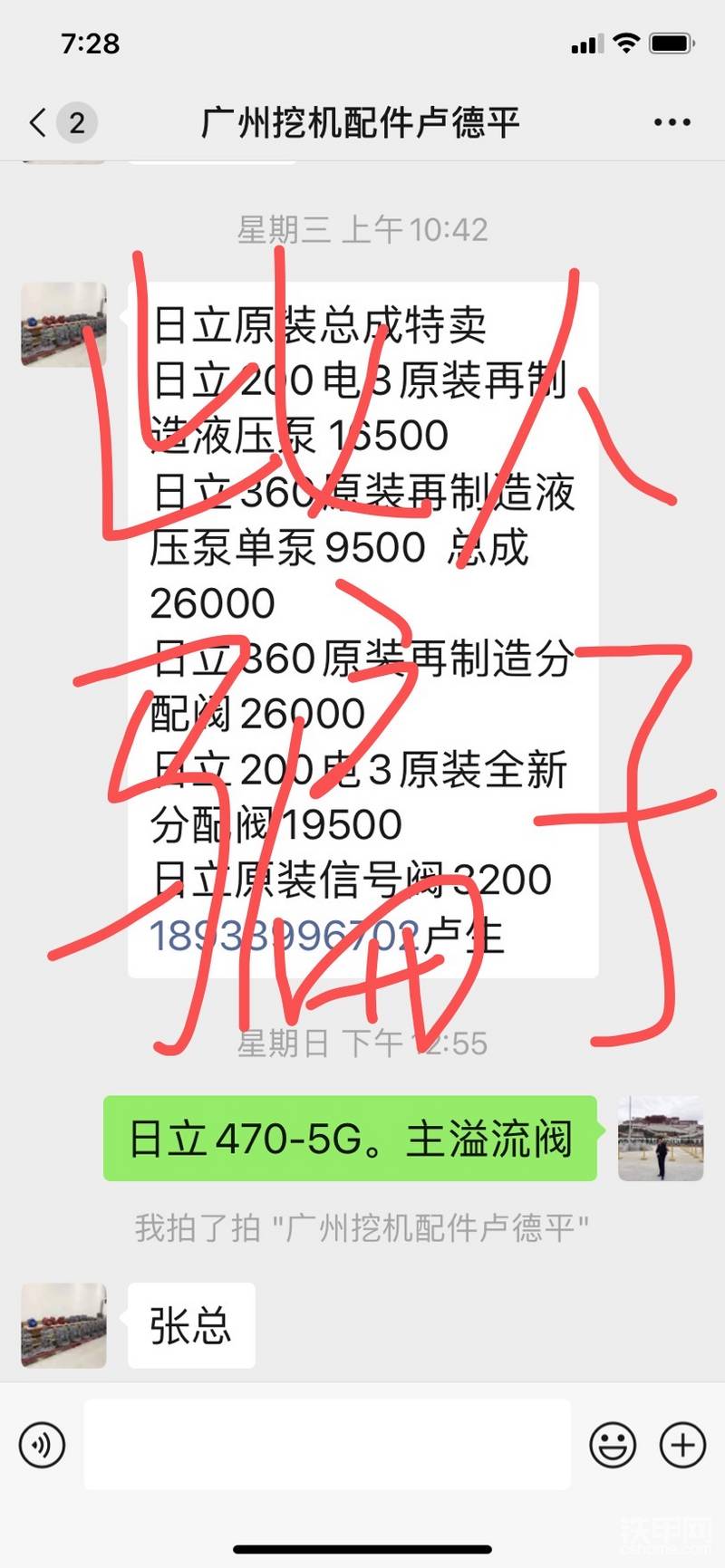Open the plus attachments menu
The width and height of the screenshot is (725, 1568).
point(682,1444)
